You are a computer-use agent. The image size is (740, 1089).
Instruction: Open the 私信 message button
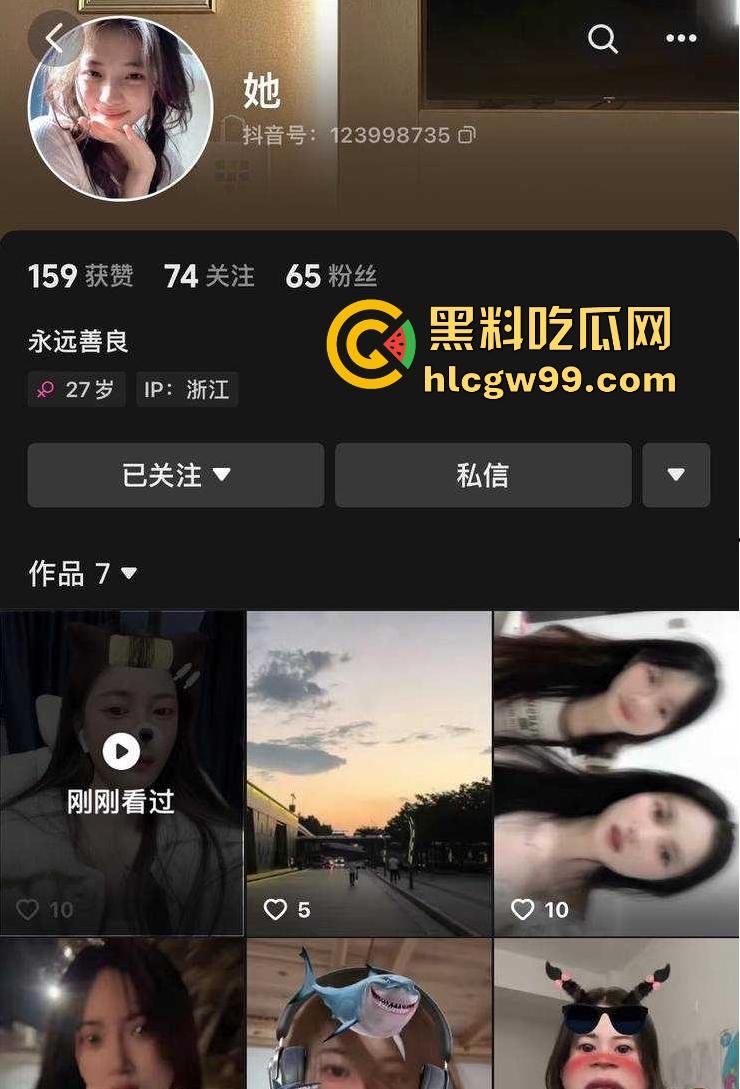click(483, 475)
